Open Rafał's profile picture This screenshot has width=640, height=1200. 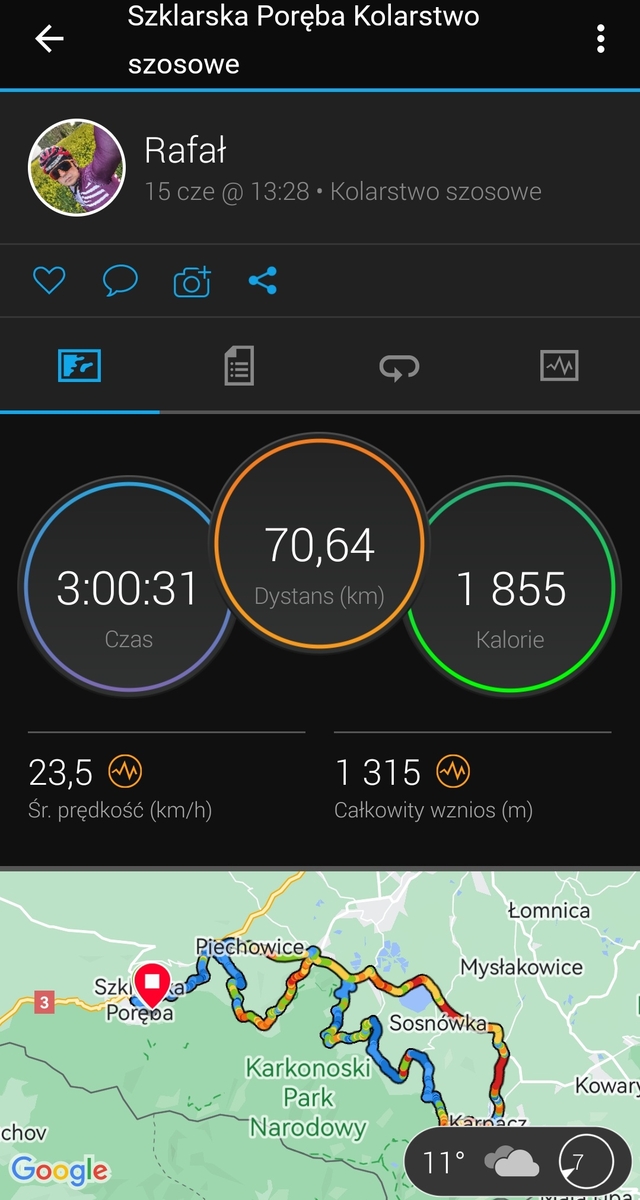pyautogui.click(x=77, y=167)
